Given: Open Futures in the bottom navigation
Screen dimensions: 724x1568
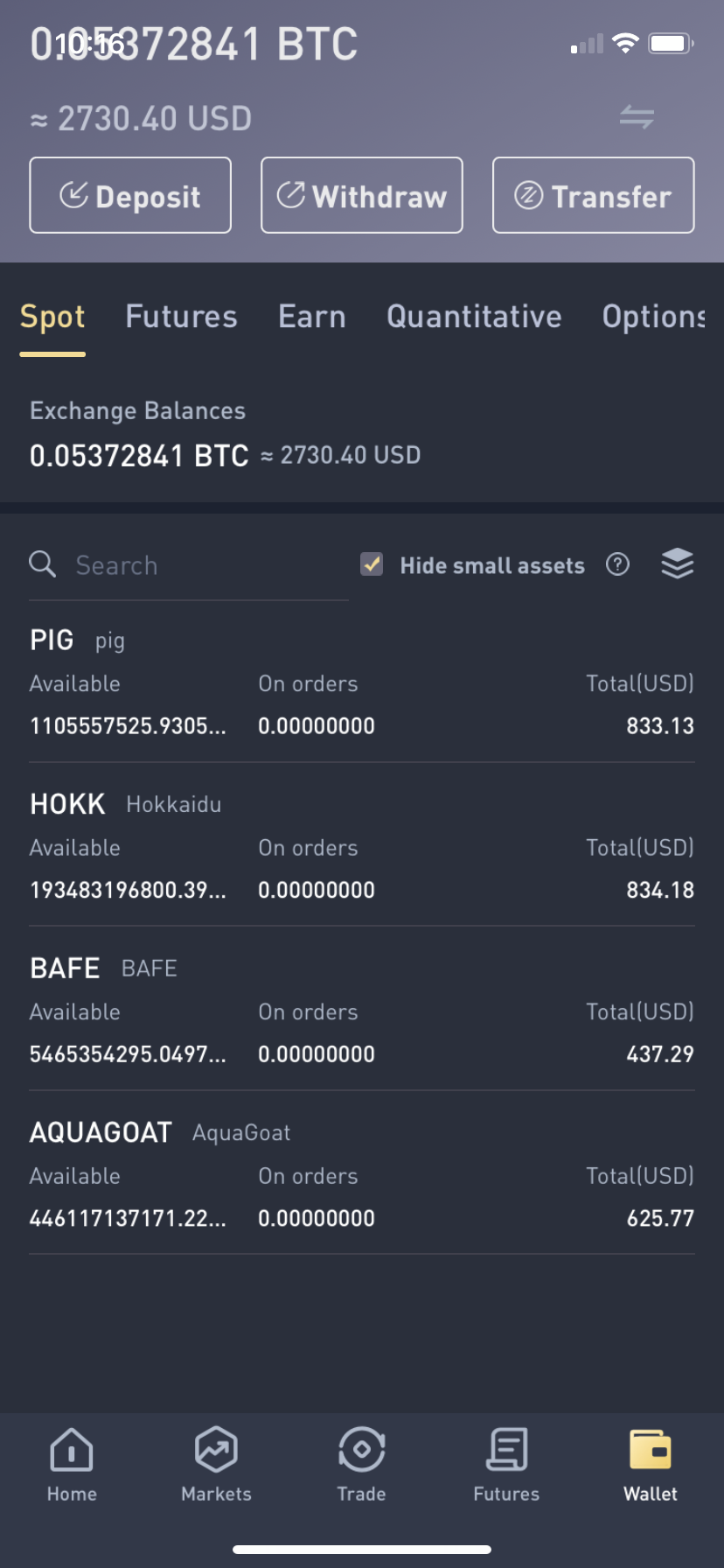Looking at the screenshot, I should 506,1464.
